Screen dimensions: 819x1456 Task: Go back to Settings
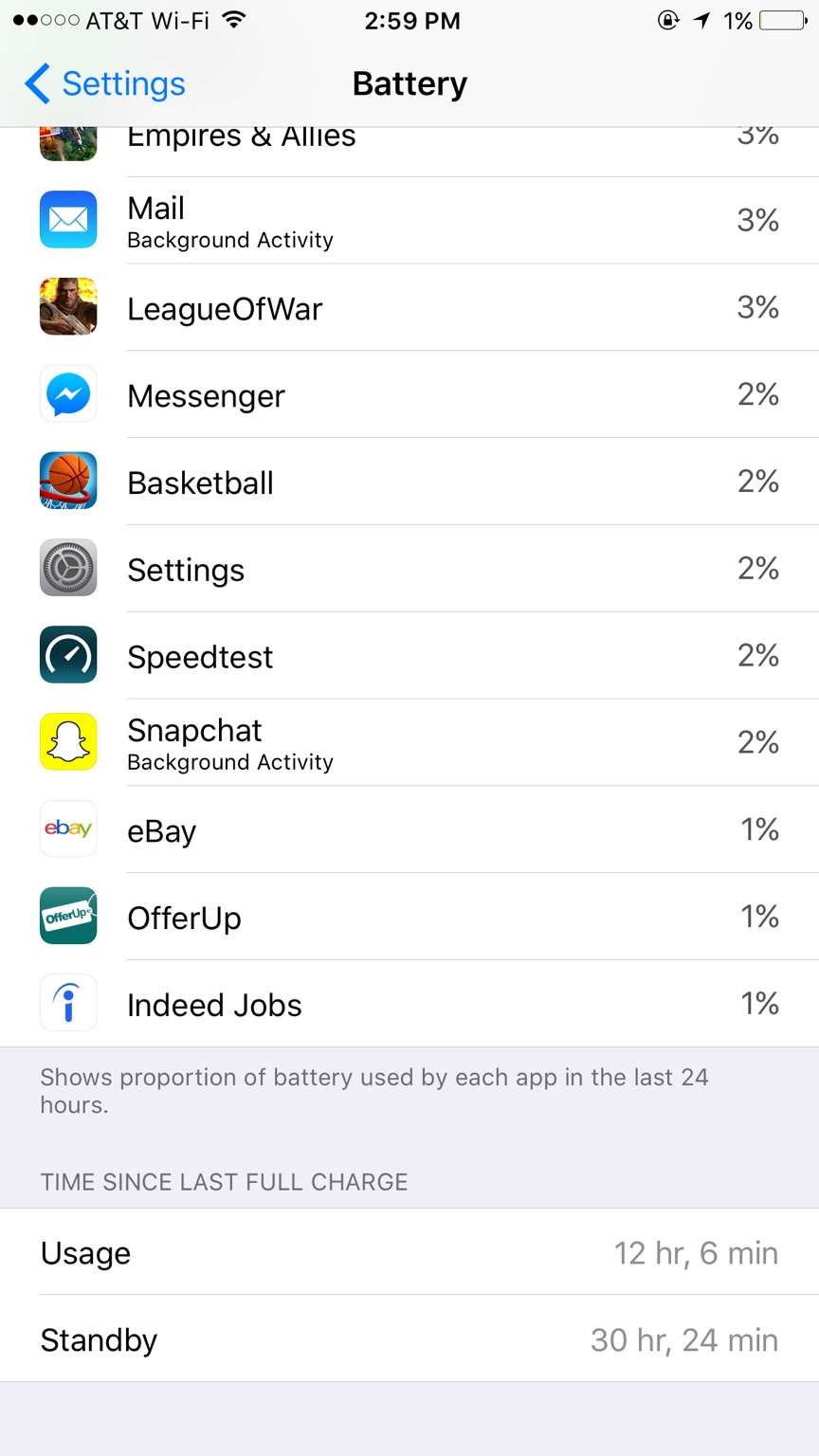click(105, 83)
